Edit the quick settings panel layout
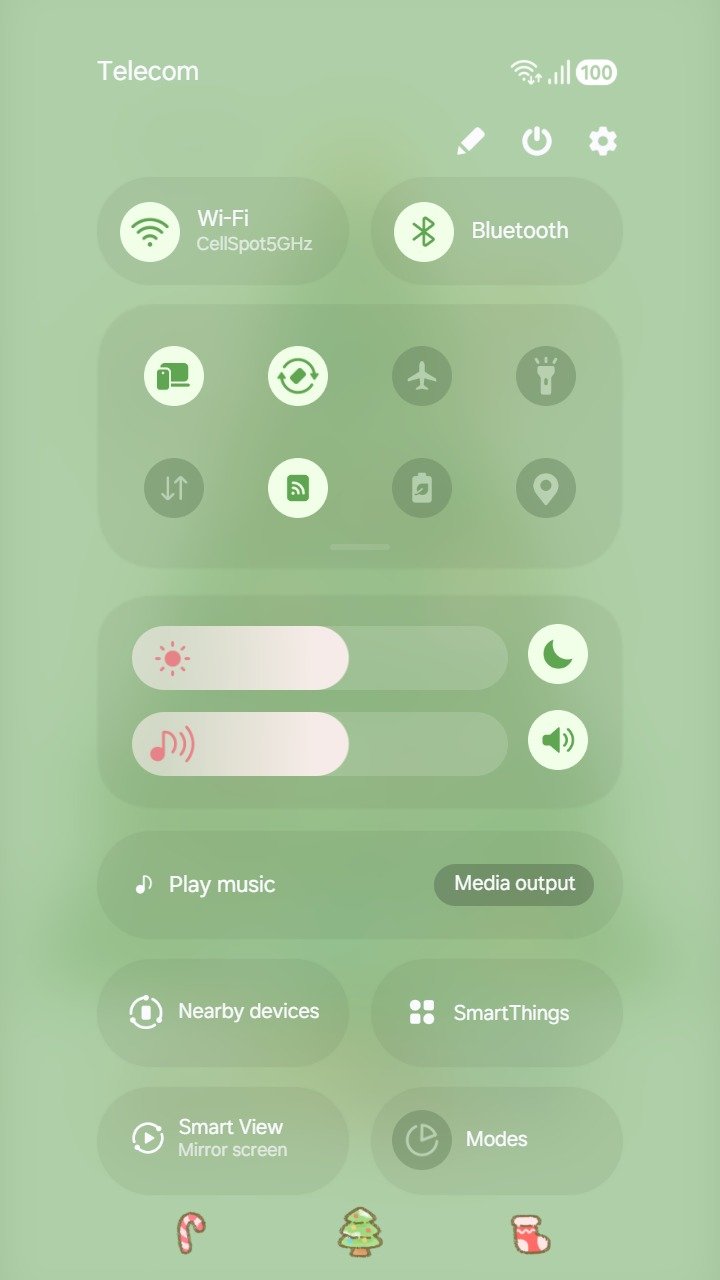 click(x=470, y=141)
